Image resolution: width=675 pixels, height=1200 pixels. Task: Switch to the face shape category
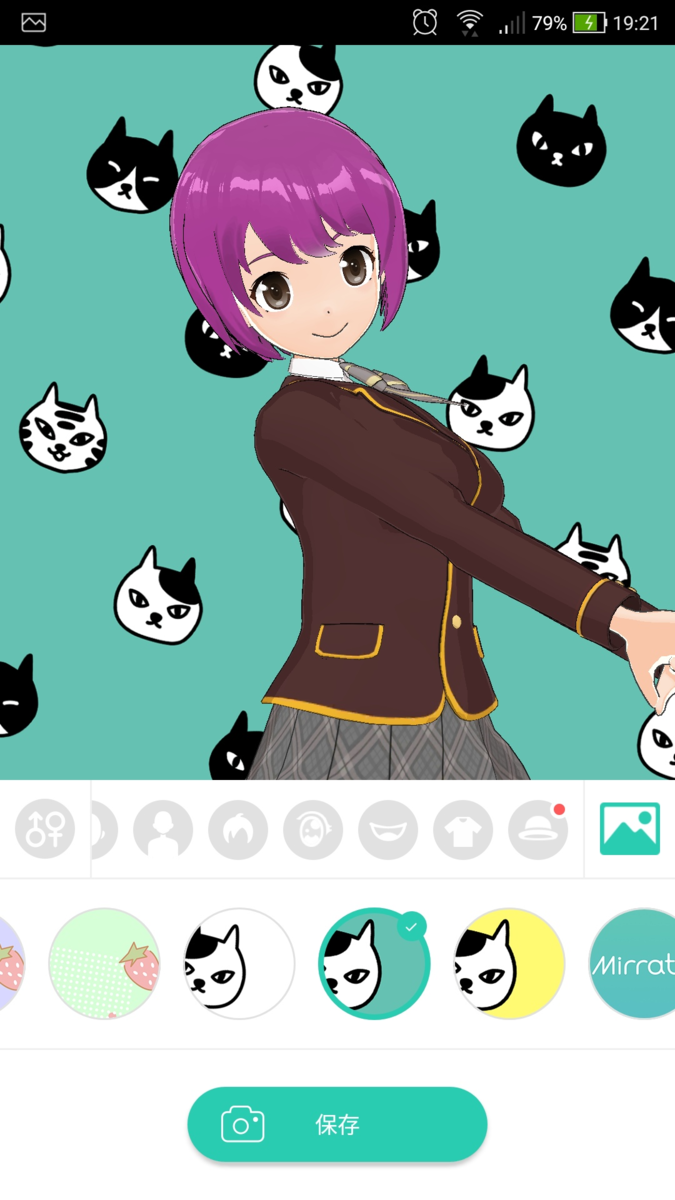[x=163, y=829]
